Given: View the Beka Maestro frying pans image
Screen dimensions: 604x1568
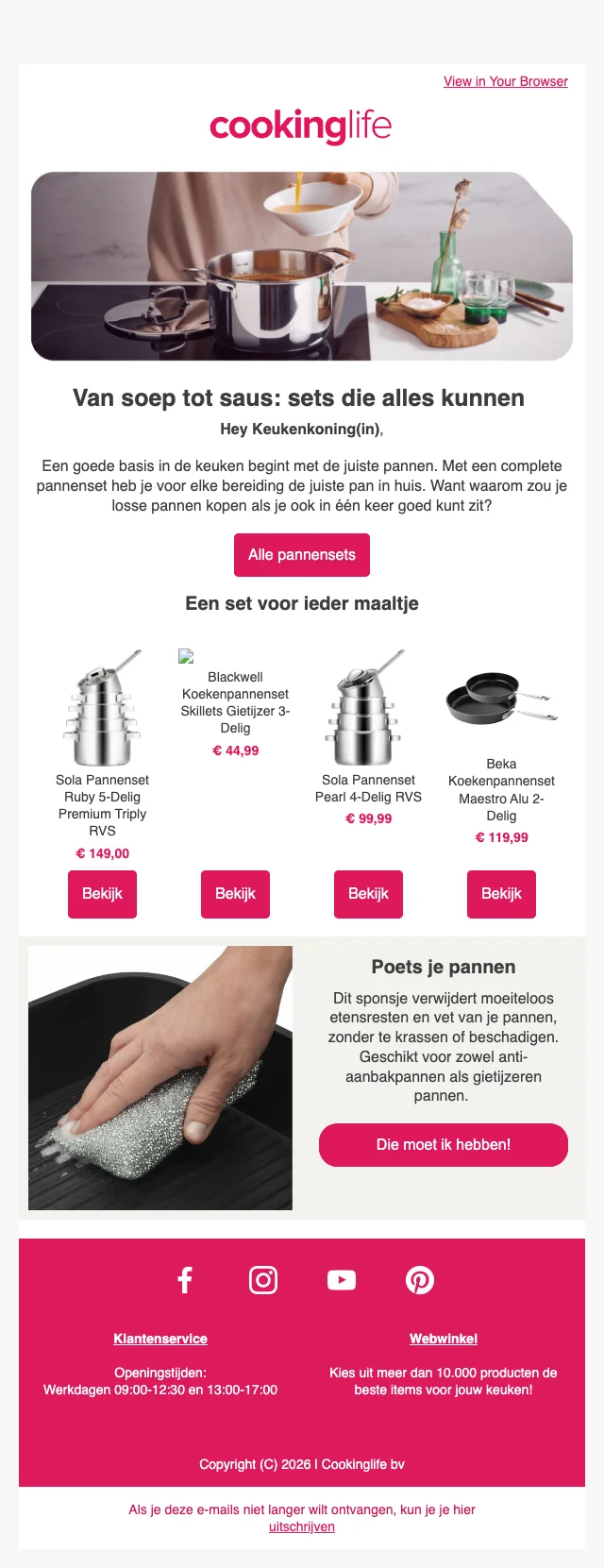Looking at the screenshot, I should point(501,700).
